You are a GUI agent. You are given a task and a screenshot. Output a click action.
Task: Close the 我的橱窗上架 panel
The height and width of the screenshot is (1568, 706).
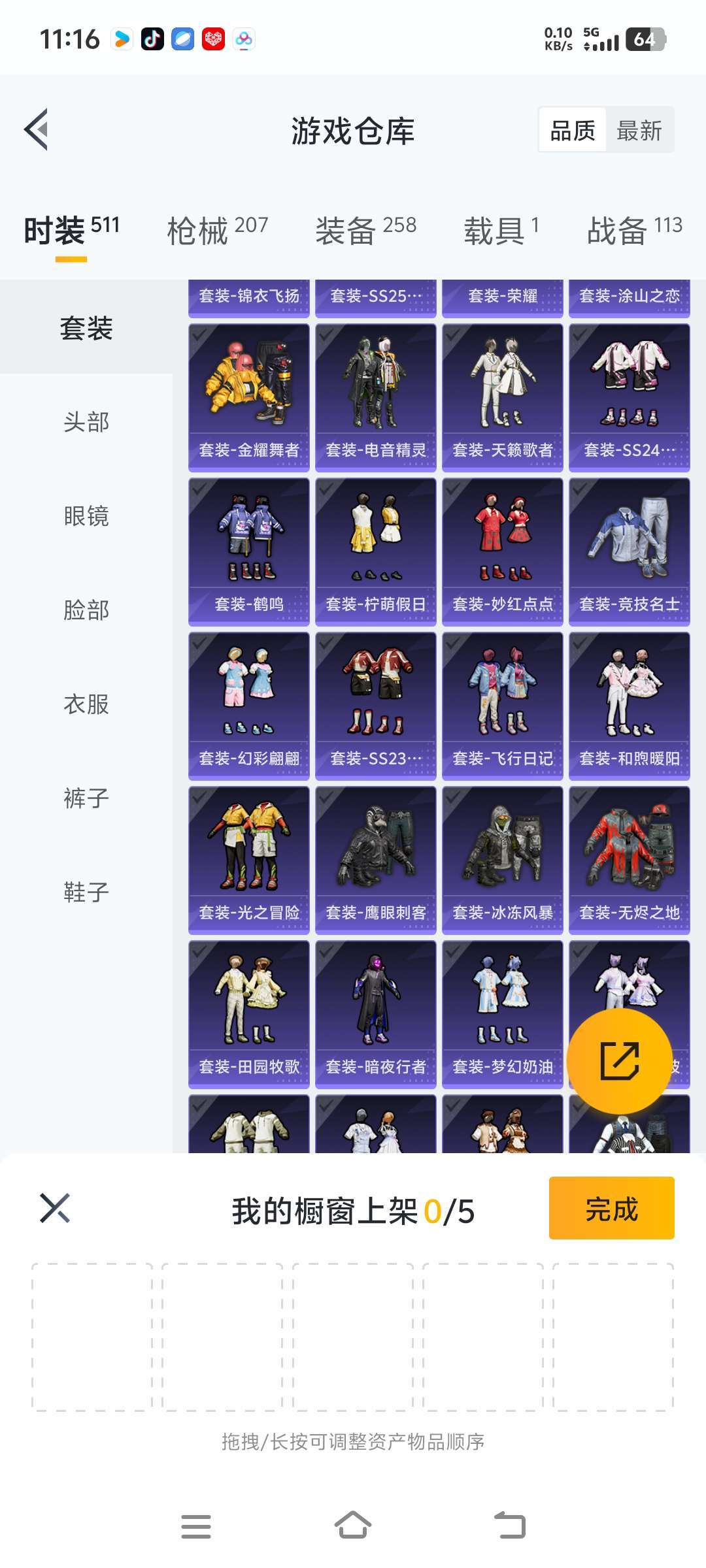55,1208
